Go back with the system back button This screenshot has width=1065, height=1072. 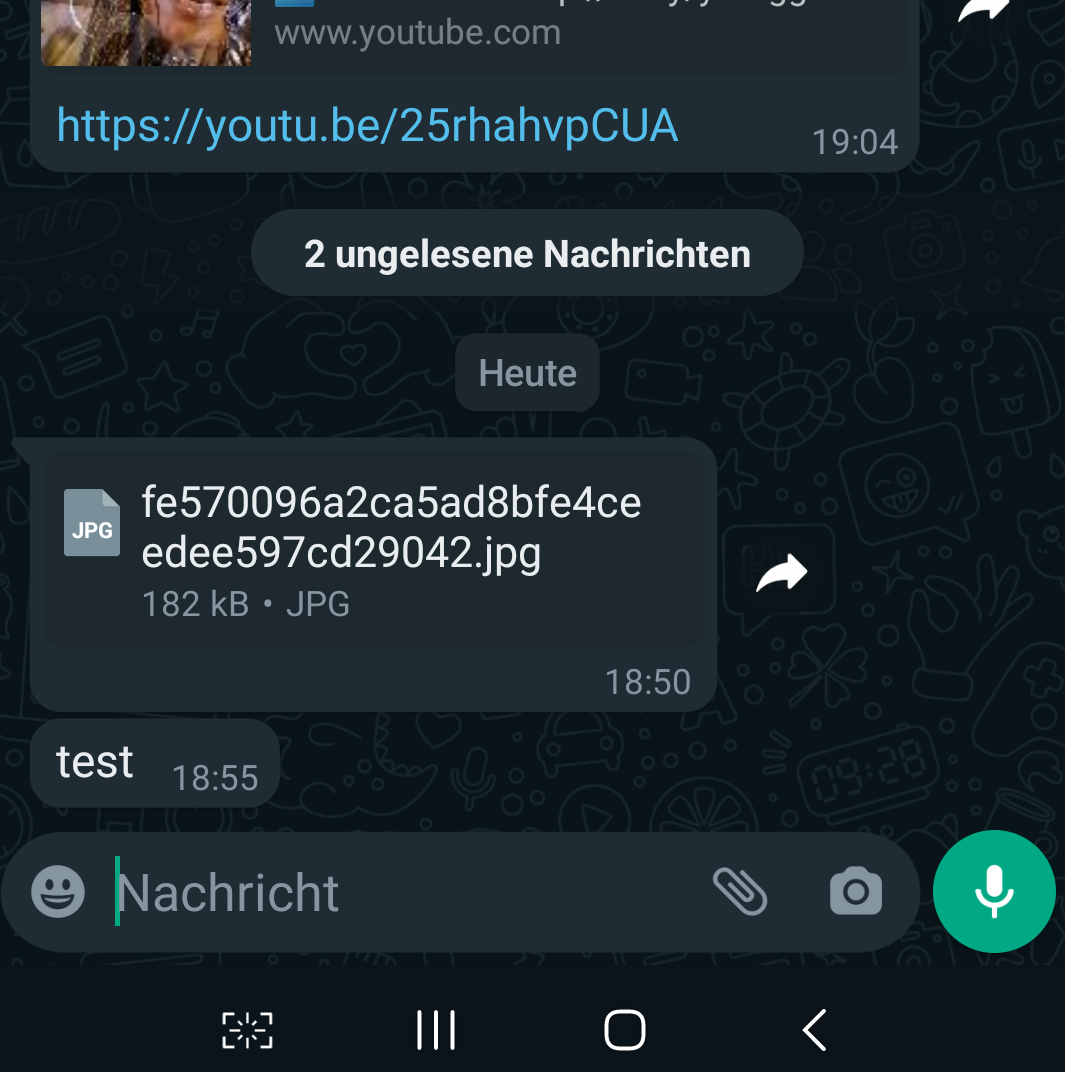[815, 1030]
